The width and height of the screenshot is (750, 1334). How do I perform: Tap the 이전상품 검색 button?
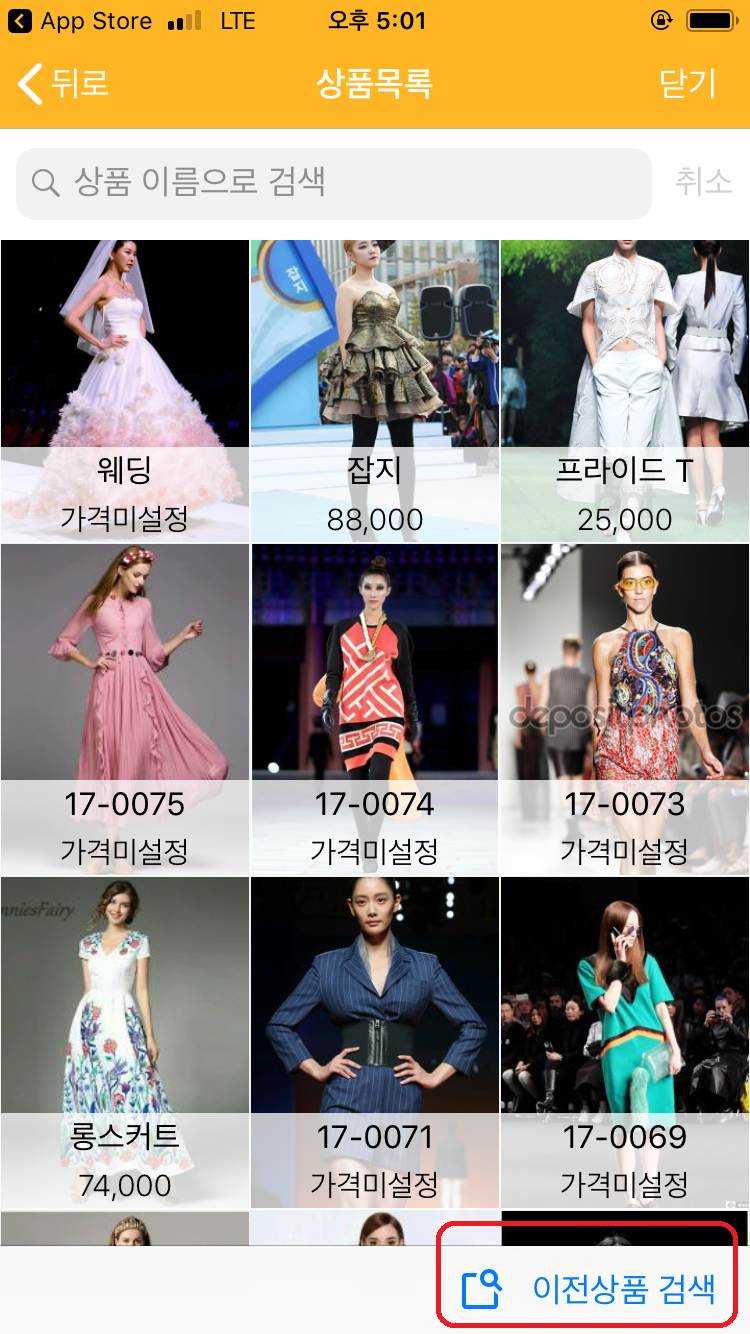click(590, 1289)
